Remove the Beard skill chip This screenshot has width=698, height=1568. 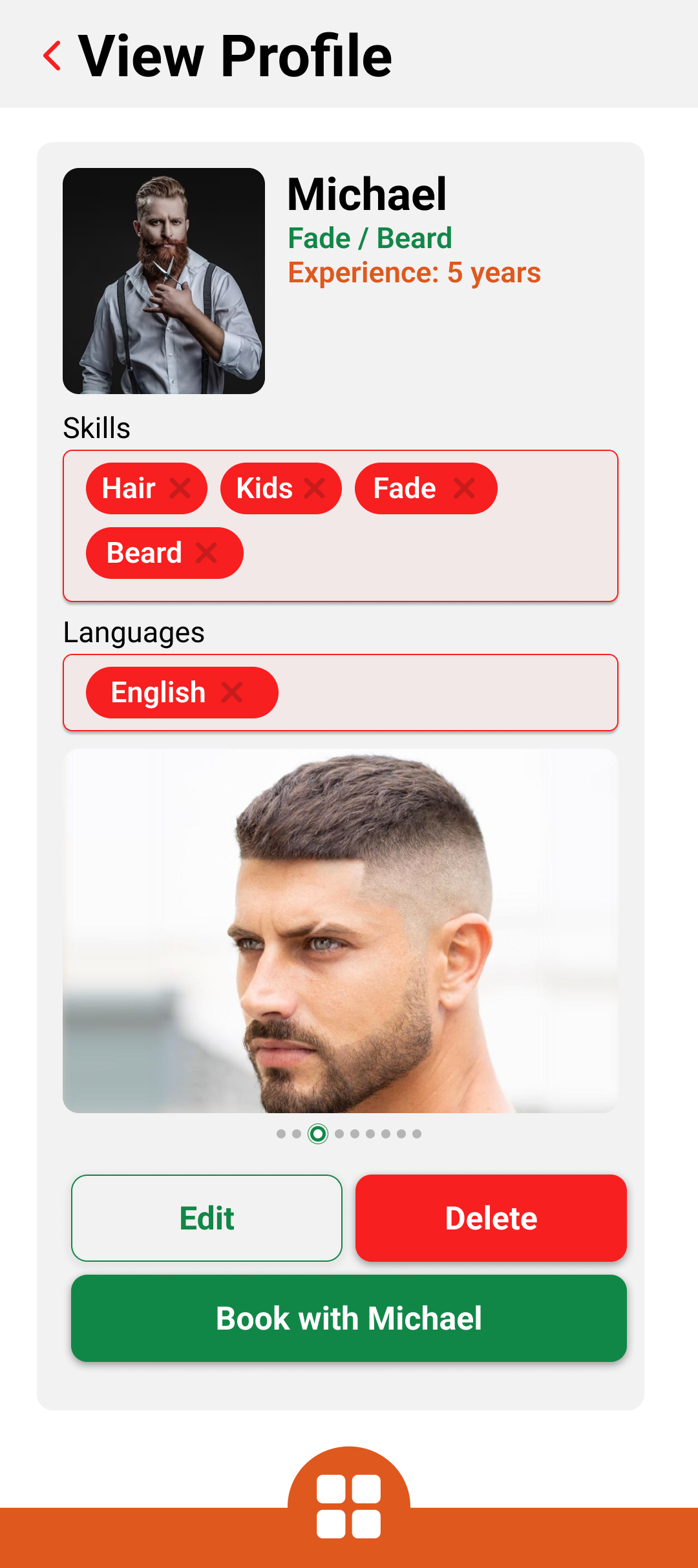pyautogui.click(x=206, y=553)
